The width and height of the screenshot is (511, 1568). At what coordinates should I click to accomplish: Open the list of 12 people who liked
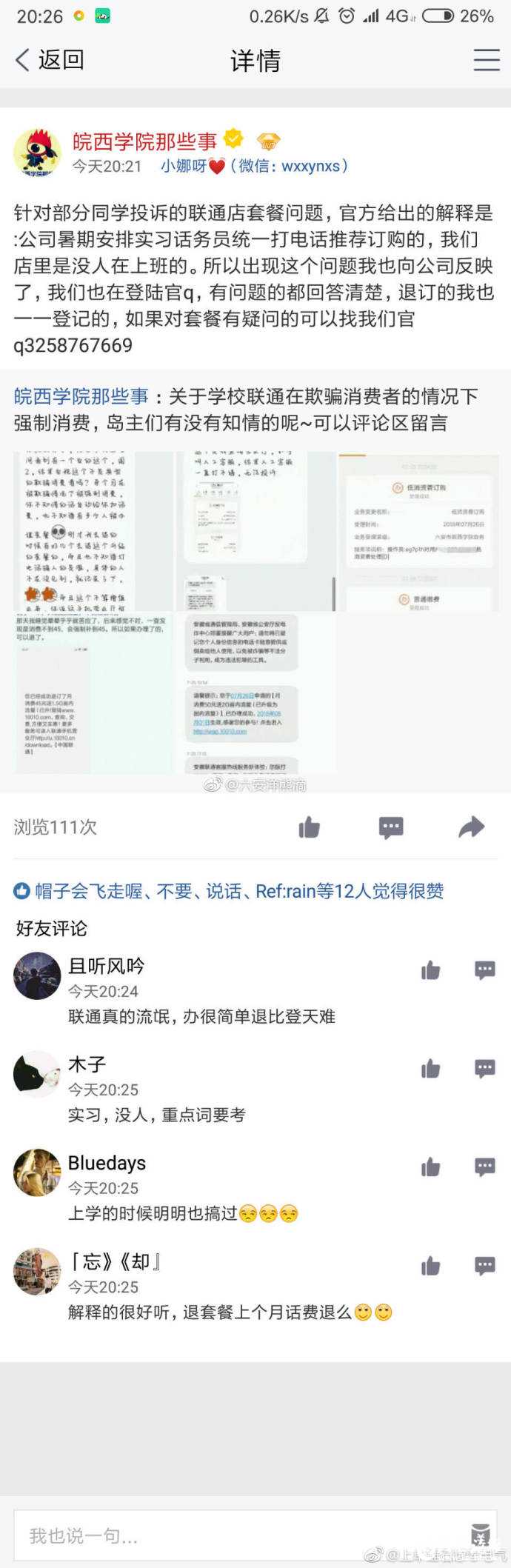click(230, 891)
